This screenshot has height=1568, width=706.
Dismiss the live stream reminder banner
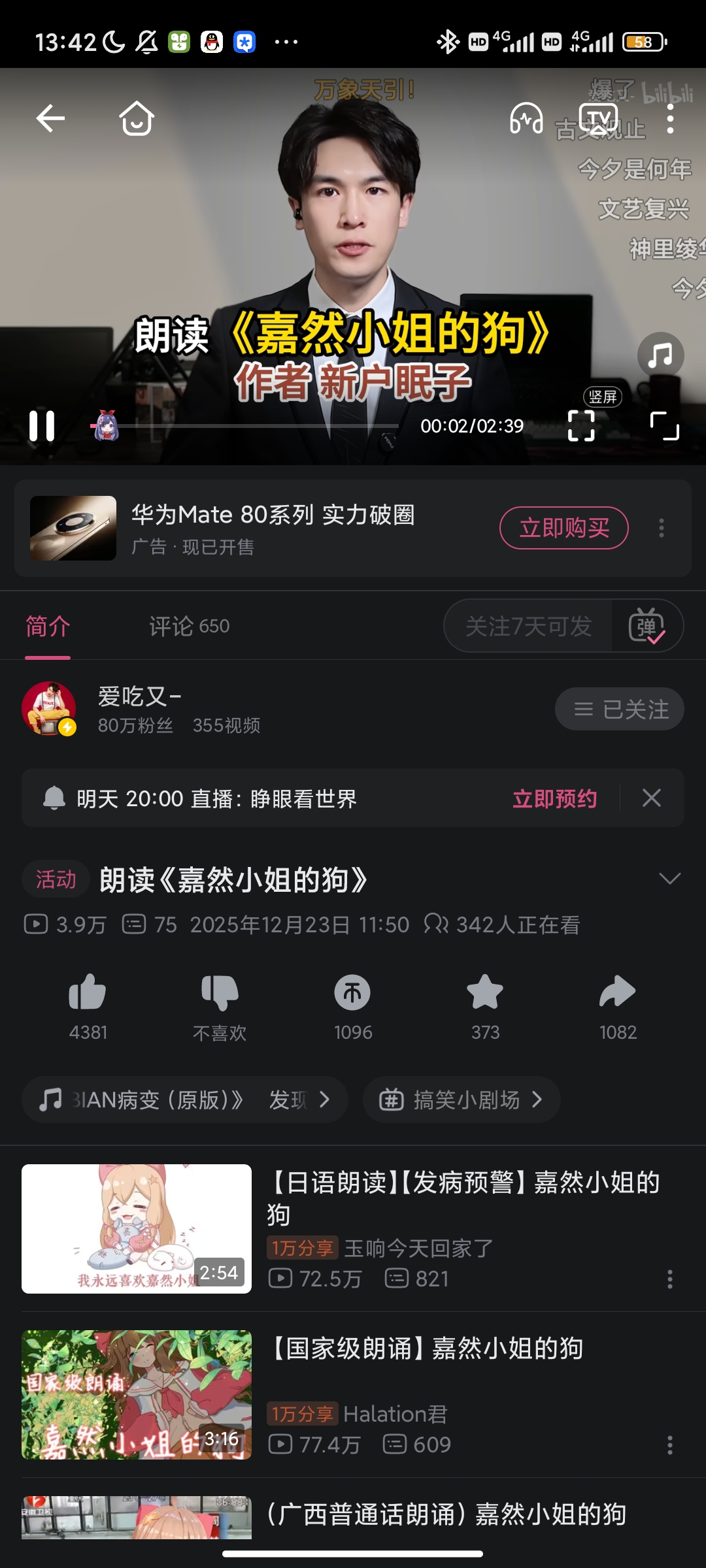pyautogui.click(x=652, y=798)
